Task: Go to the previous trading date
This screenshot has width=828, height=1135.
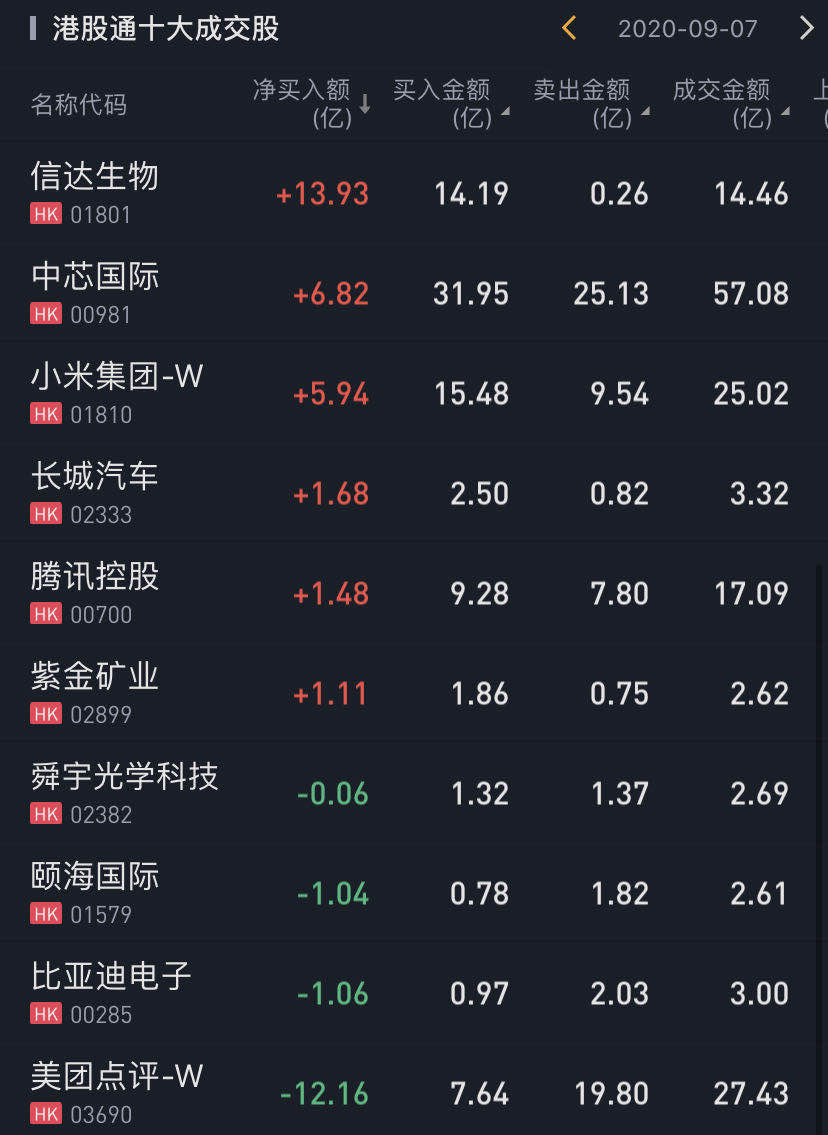Action: (x=569, y=28)
